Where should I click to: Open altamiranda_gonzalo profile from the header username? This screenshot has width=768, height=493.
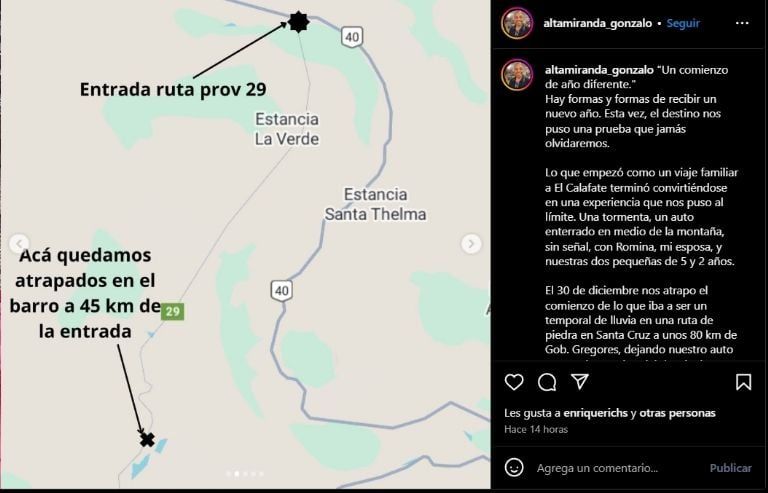[598, 23]
